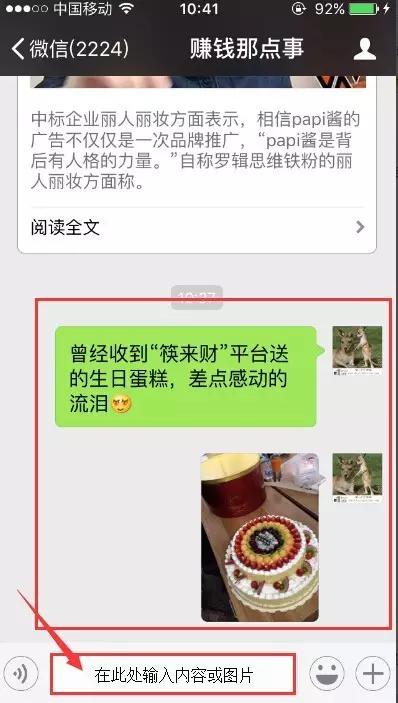398x703 pixels.
Task: Go back to the 微信 chat list
Action: [x=70, y=48]
